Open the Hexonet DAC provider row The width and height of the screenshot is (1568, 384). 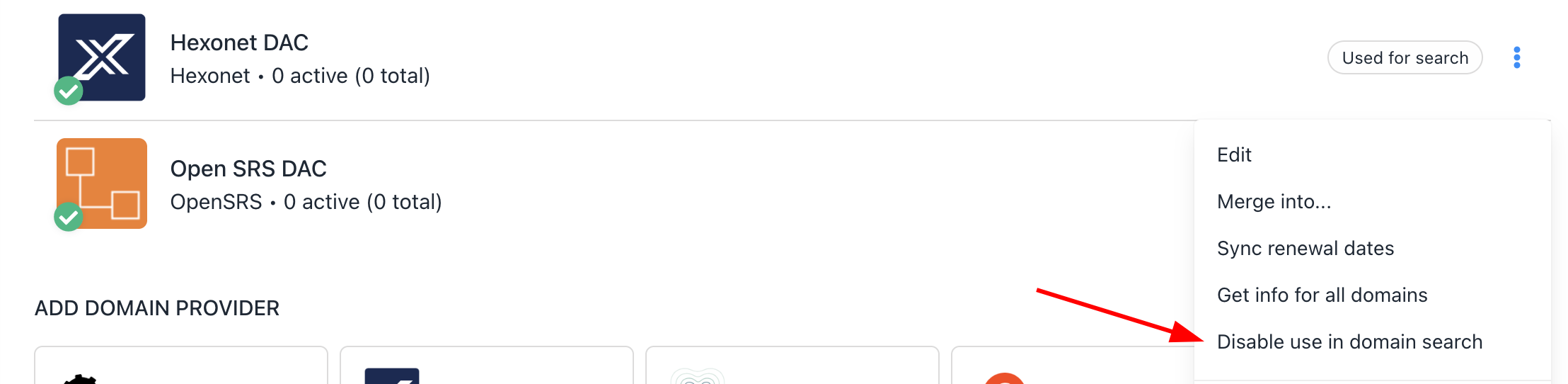[x=239, y=43]
